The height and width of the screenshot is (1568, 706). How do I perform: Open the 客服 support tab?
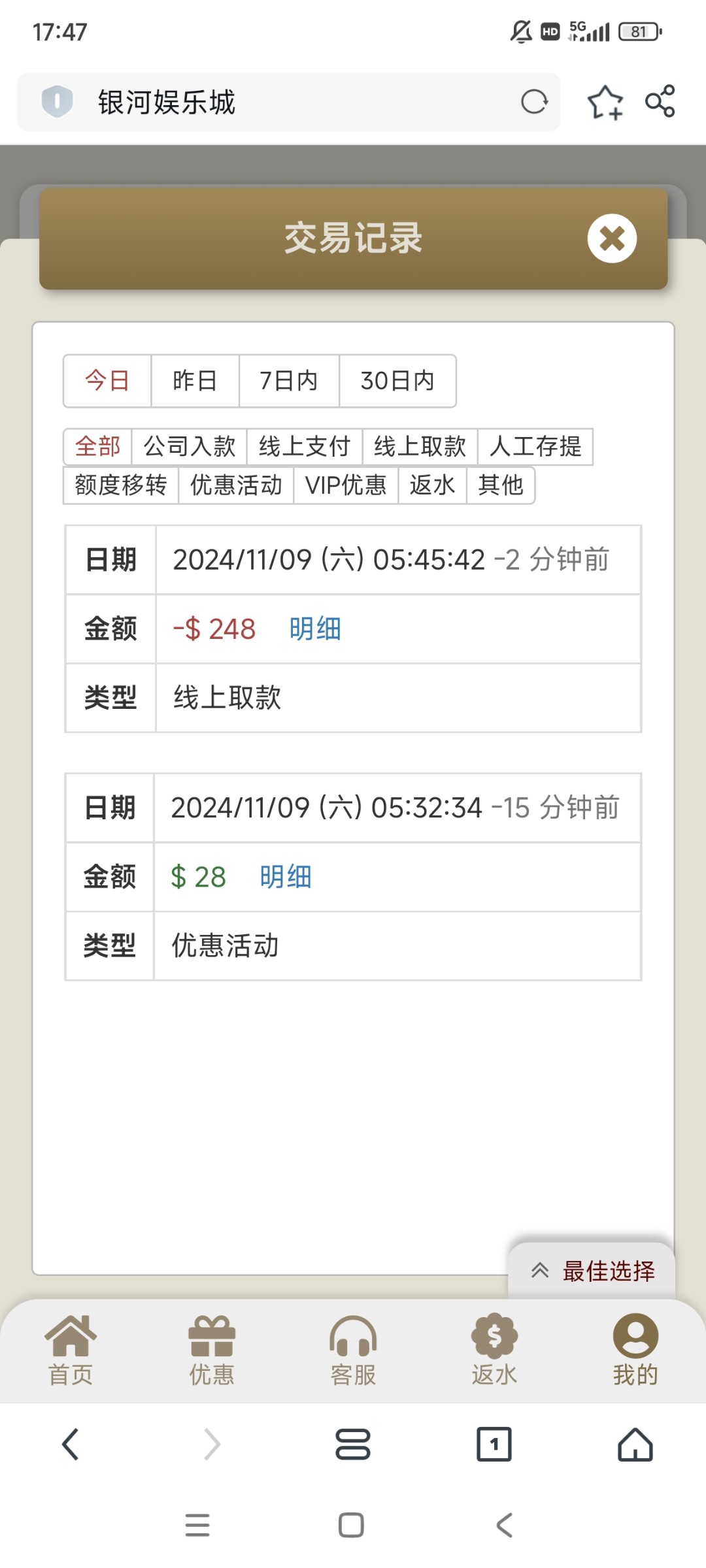(x=353, y=1351)
